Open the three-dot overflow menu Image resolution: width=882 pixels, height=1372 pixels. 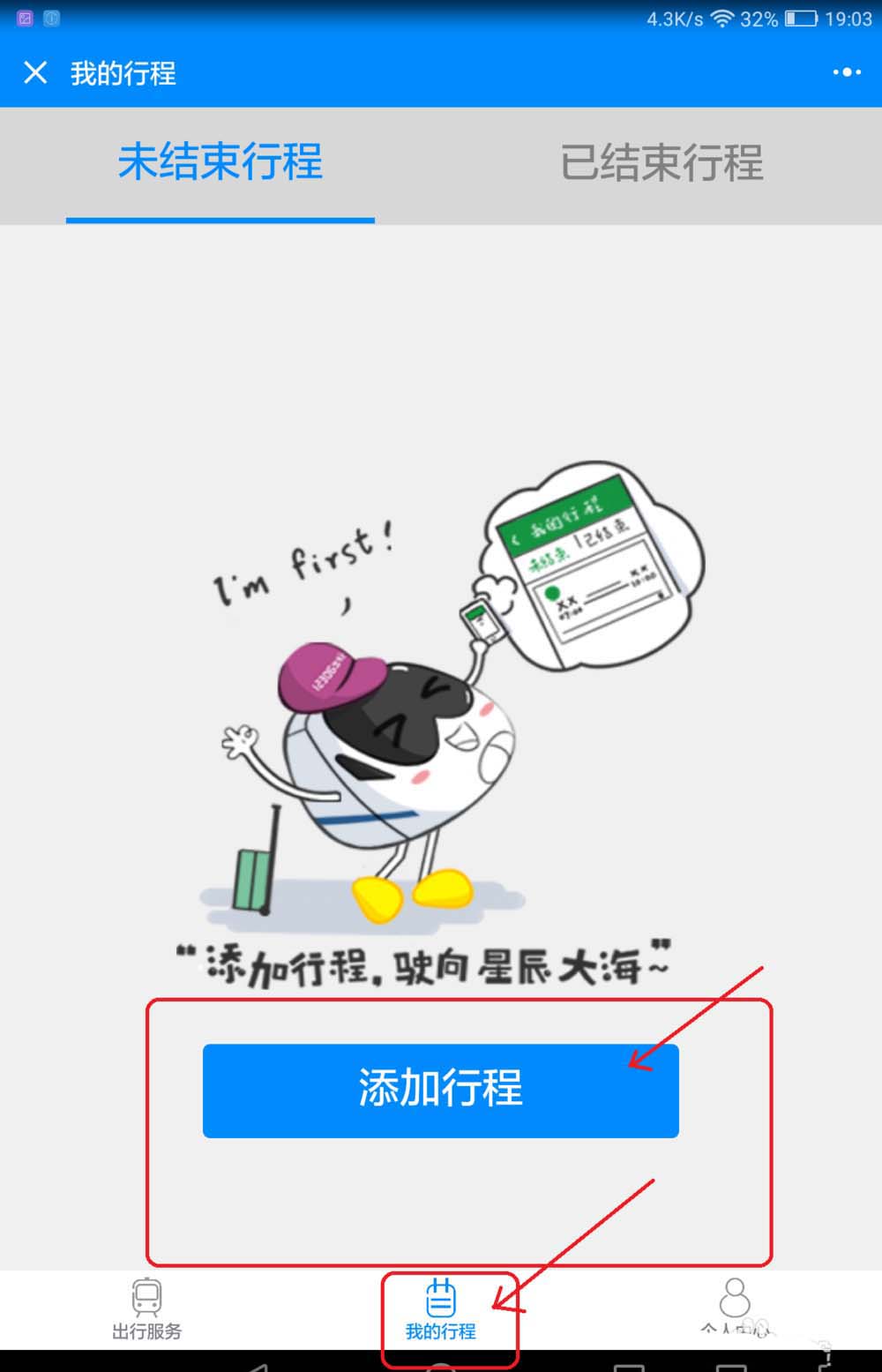pos(847,72)
